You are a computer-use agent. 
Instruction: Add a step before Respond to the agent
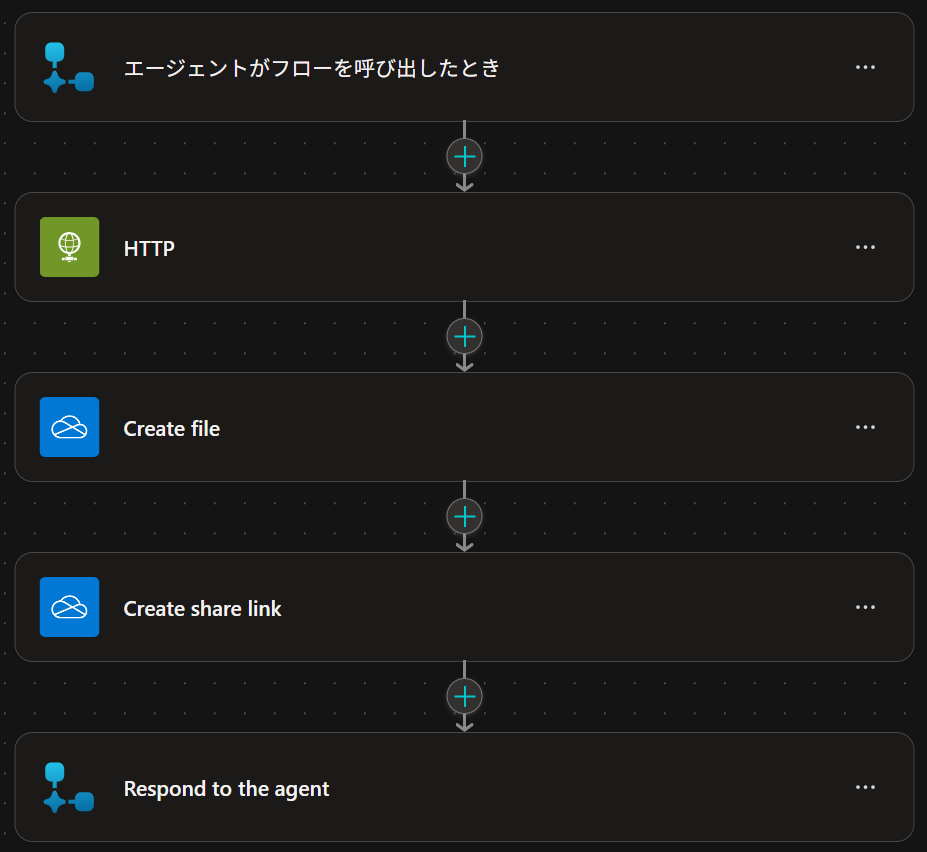[x=465, y=696]
